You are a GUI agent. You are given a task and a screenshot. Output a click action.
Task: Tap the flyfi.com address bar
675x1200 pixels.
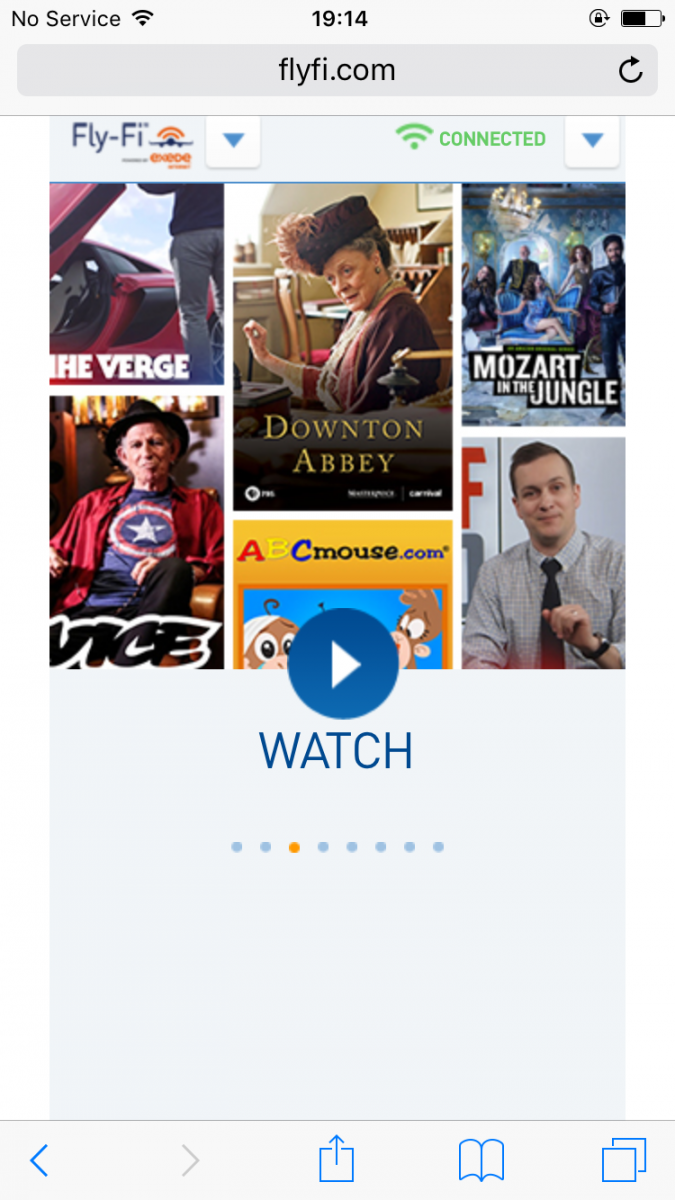pyautogui.click(x=337, y=70)
